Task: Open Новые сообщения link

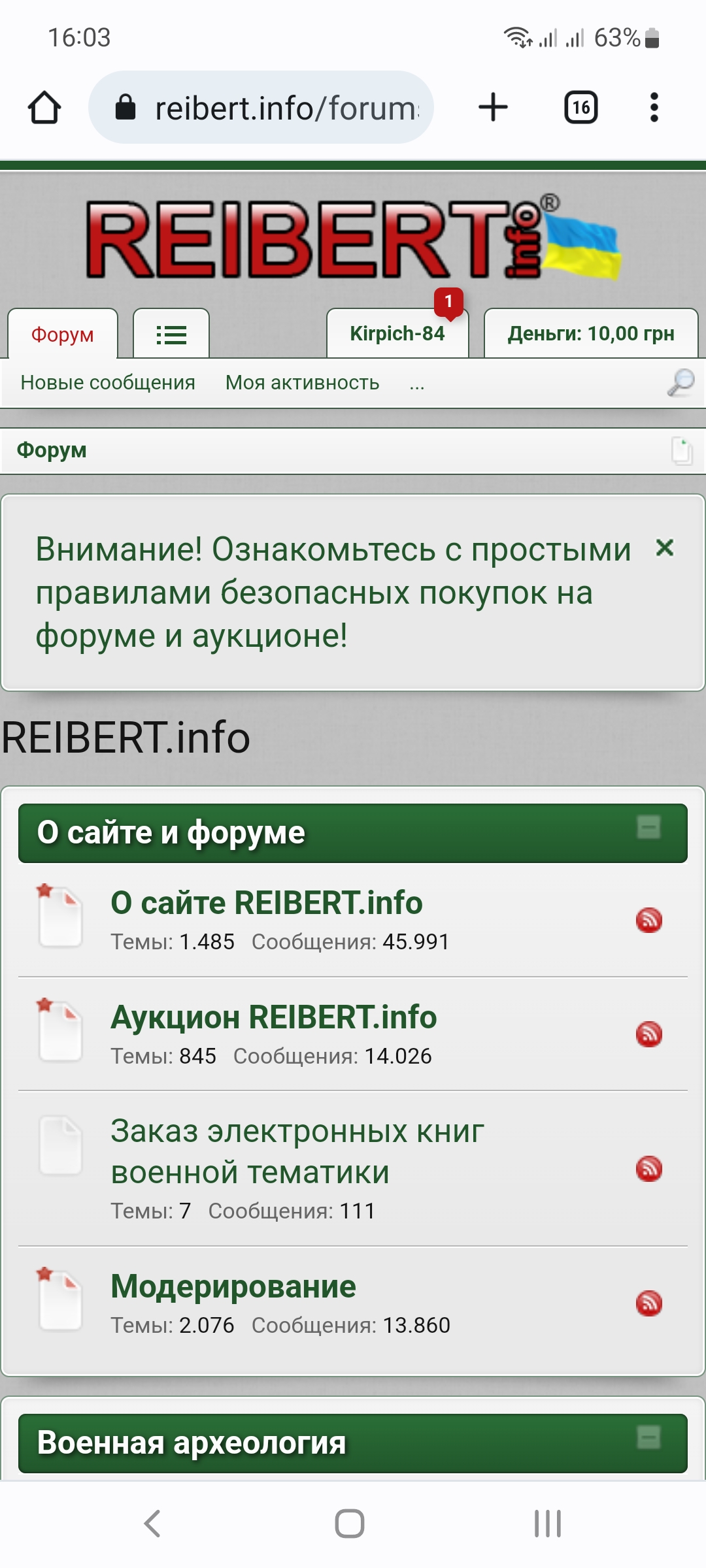Action: [x=108, y=383]
